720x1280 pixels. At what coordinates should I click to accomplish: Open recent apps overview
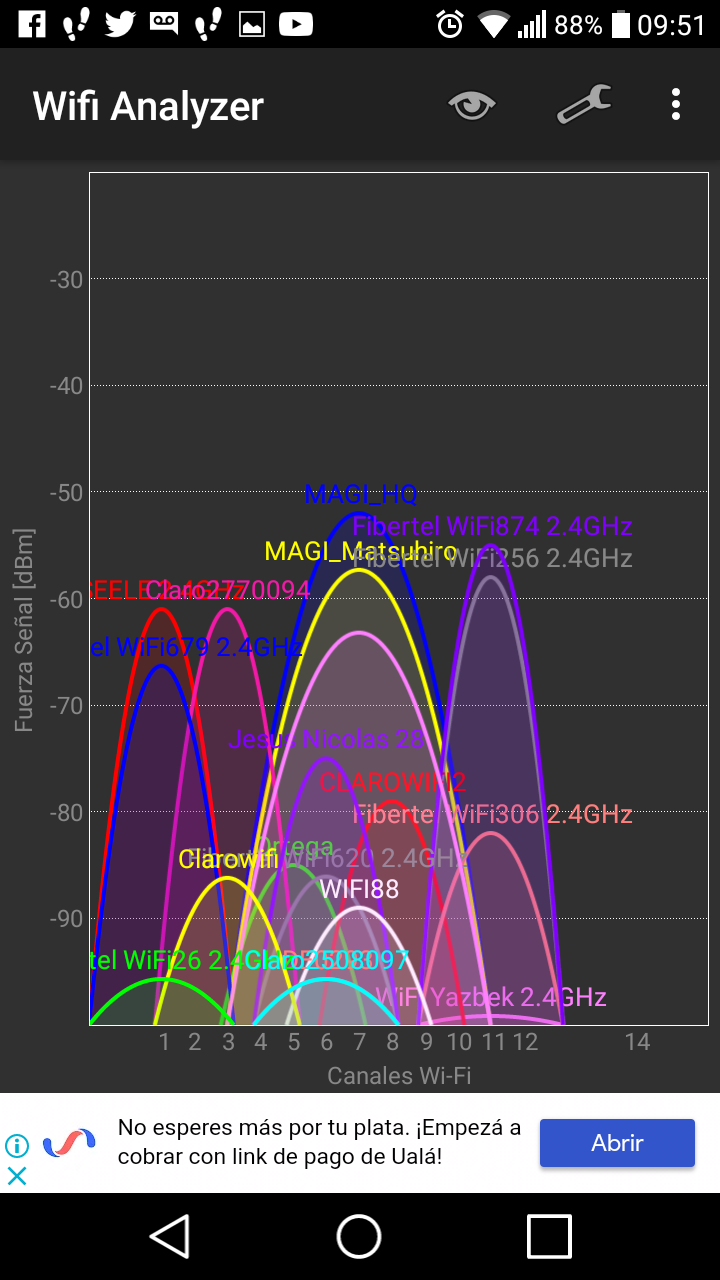click(549, 1236)
